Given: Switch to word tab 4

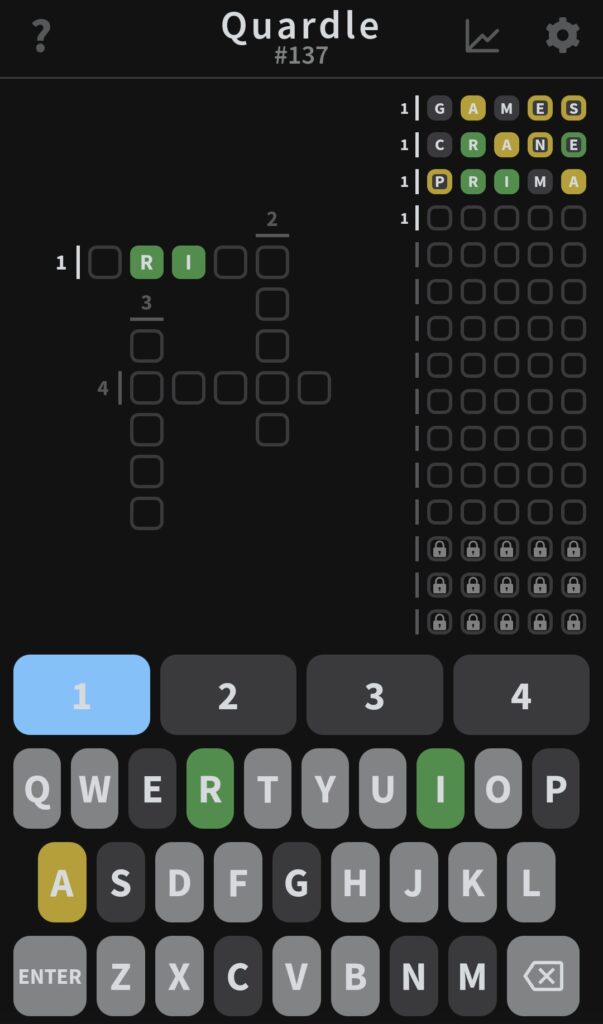Looking at the screenshot, I should [x=521, y=695].
